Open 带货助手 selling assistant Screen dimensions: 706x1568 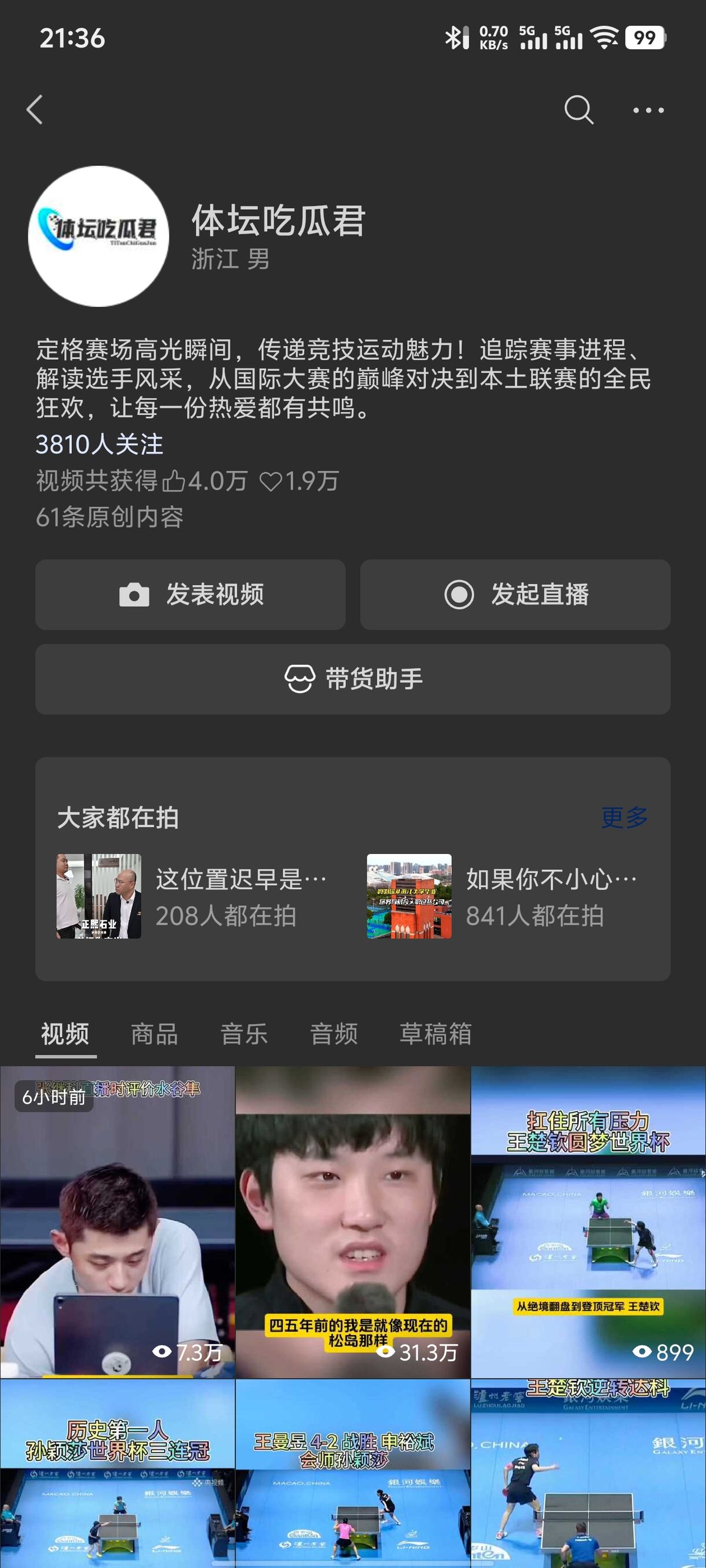point(352,679)
